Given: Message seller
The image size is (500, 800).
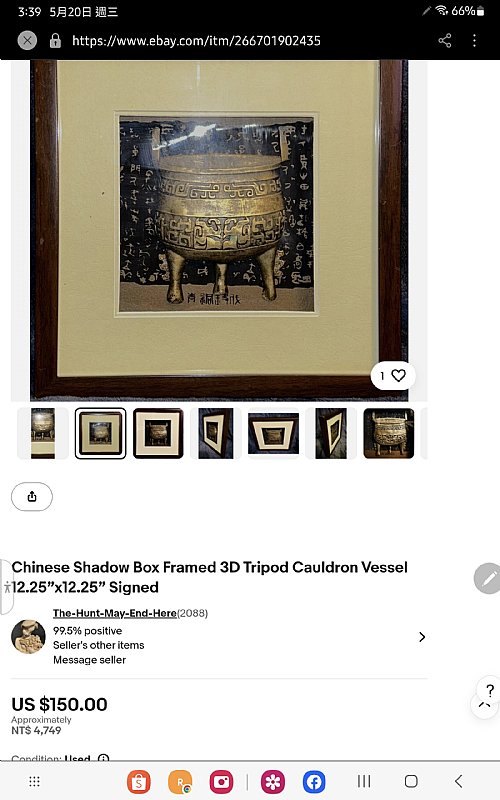Looking at the screenshot, I should coord(89,660).
